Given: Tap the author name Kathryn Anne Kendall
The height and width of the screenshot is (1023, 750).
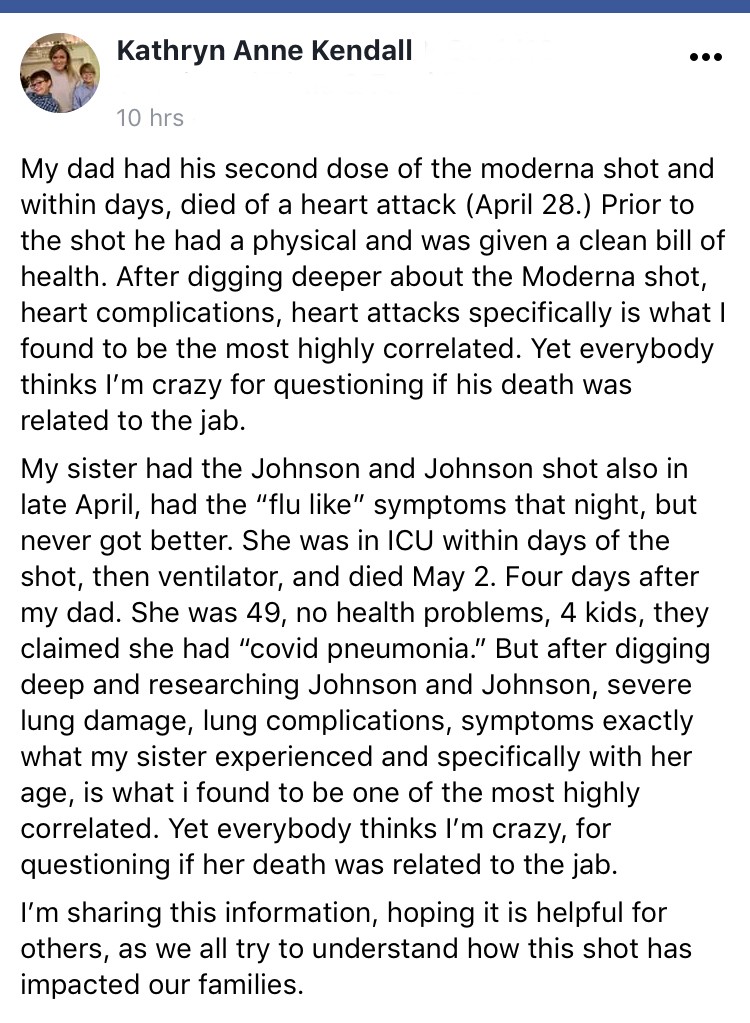Looking at the screenshot, I should coord(264,50).
